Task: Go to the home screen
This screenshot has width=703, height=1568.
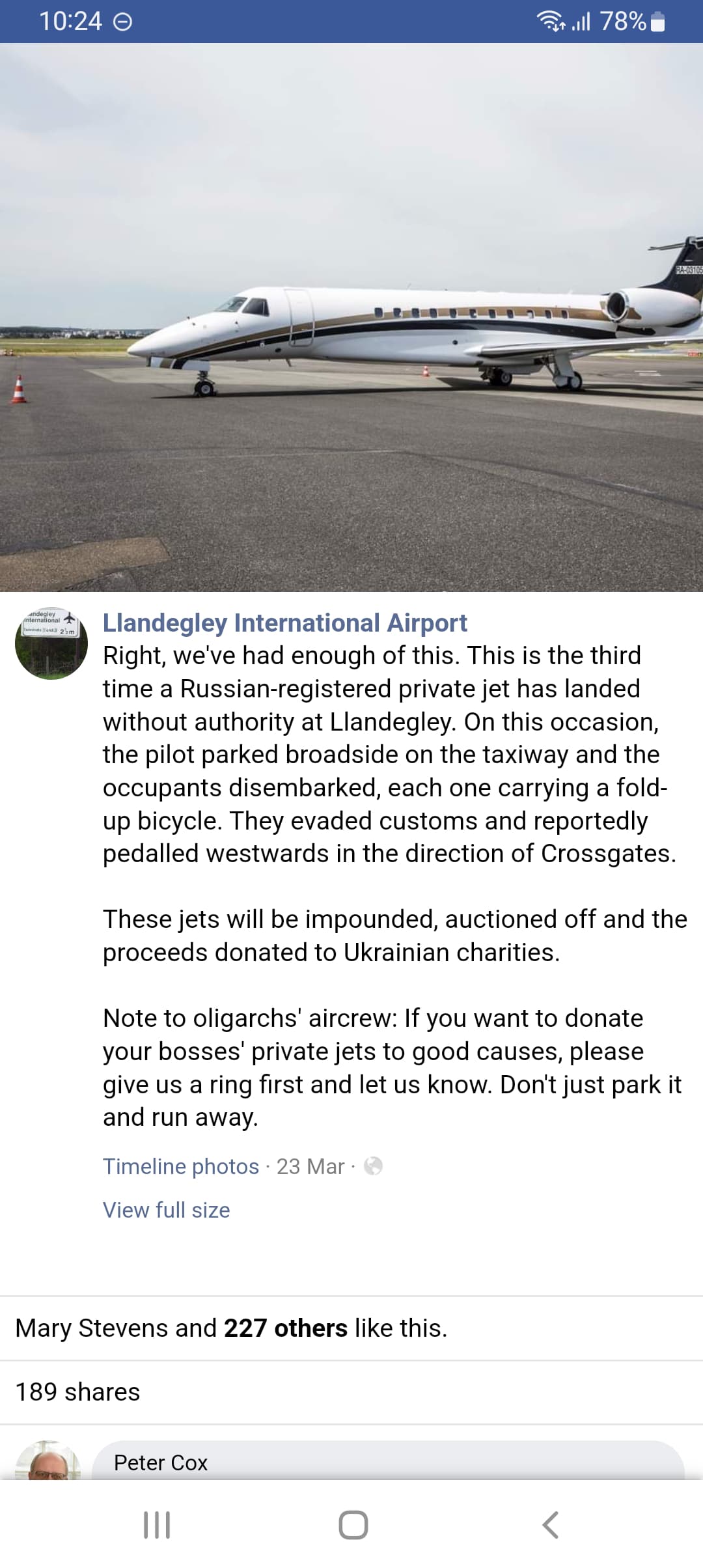Action: click(x=353, y=1524)
